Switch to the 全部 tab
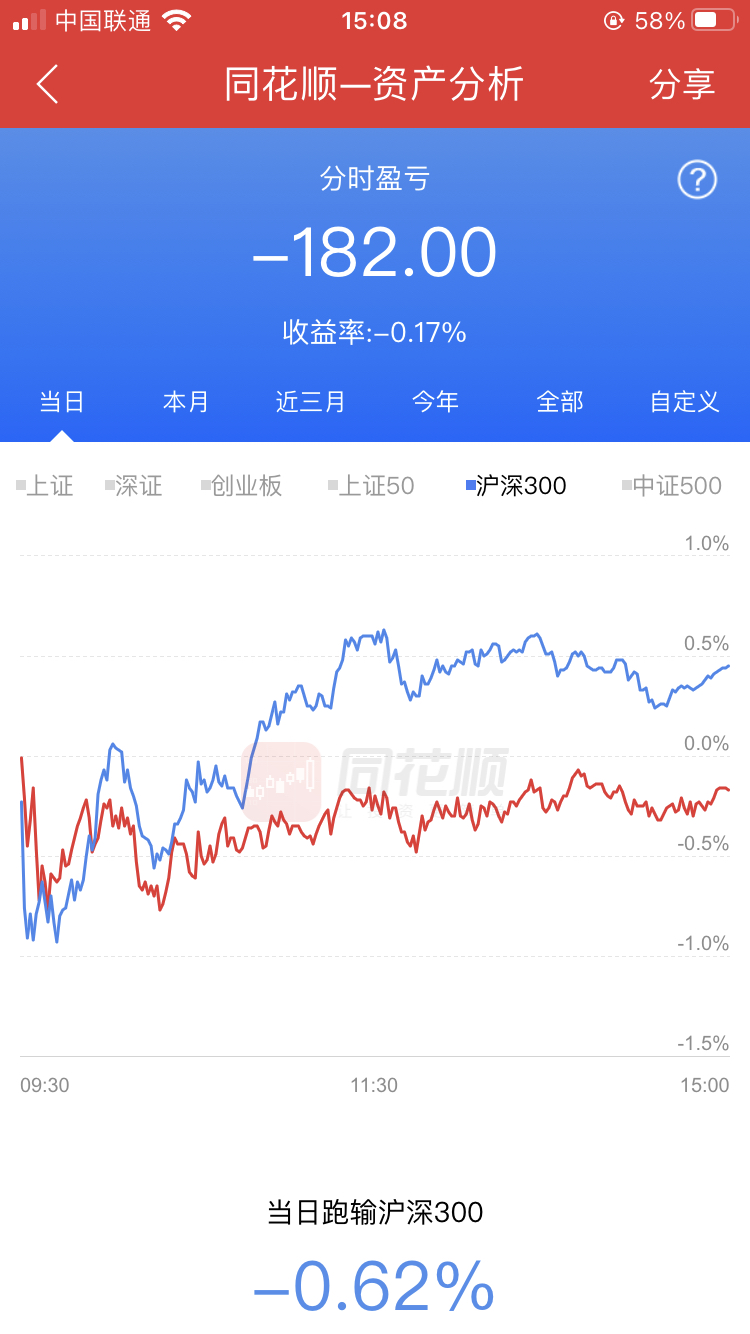Viewport: 750px width, 1334px height. pos(559,402)
